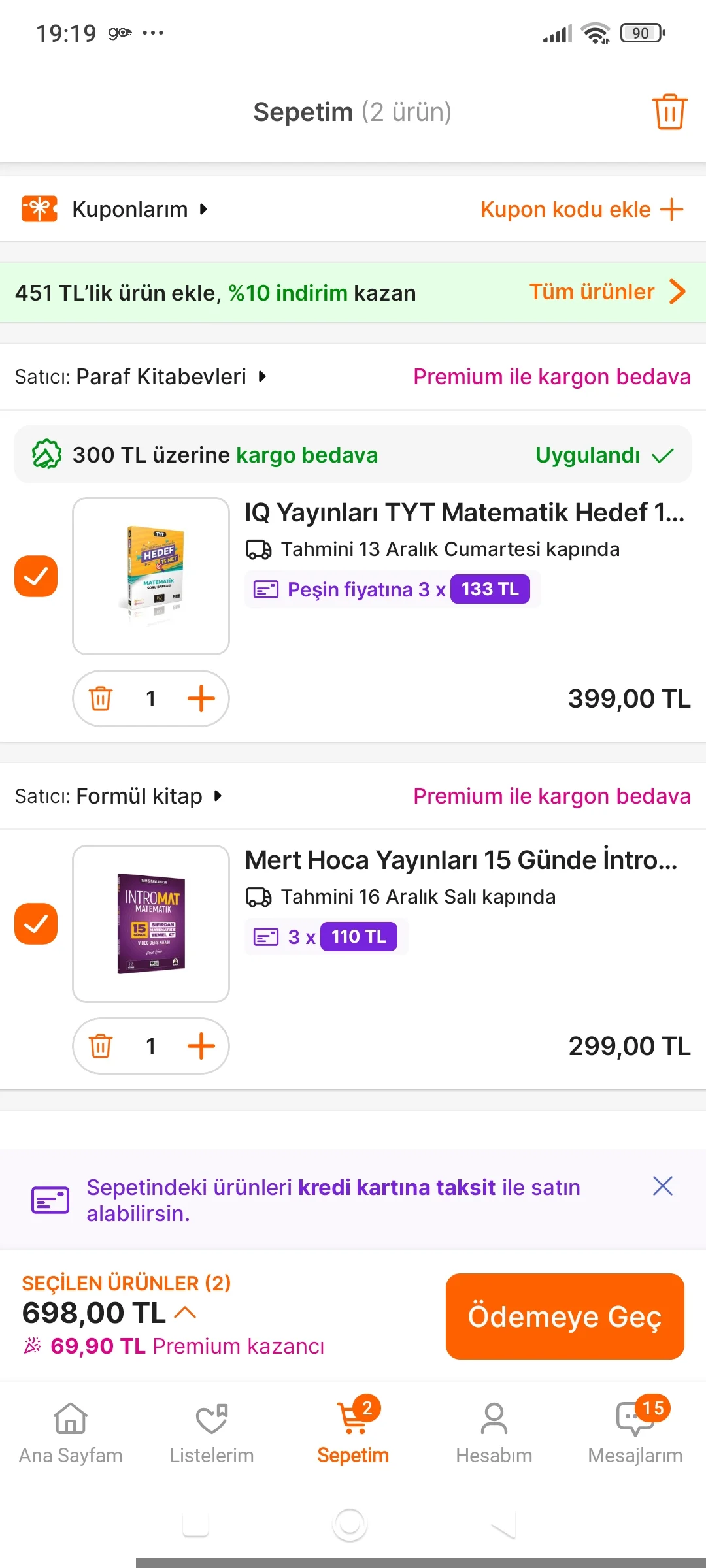Increase quantity of IQ Yayınları book
The image size is (706, 1568).
click(x=201, y=698)
